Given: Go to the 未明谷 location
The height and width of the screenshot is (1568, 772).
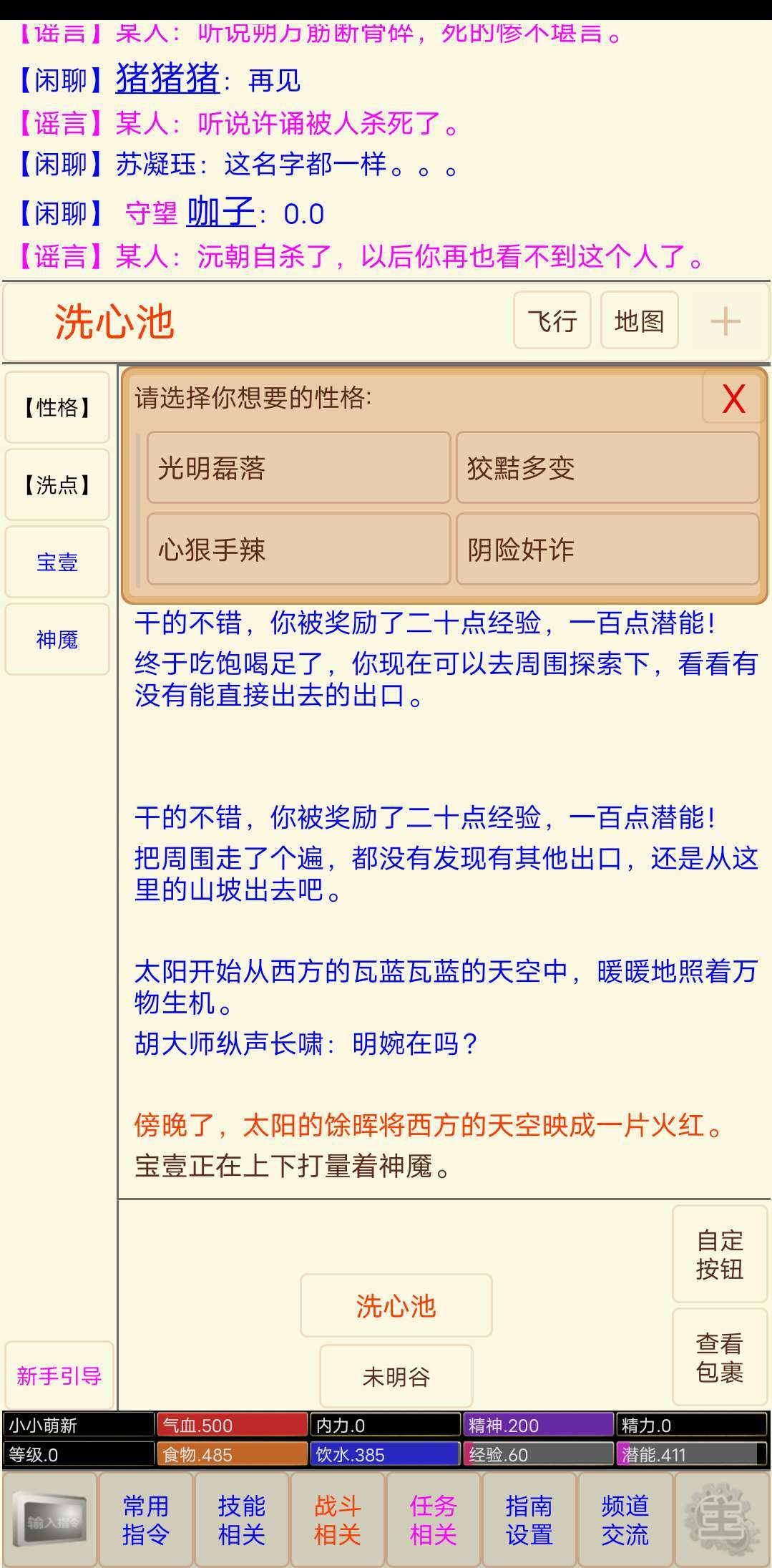Looking at the screenshot, I should click(396, 1376).
